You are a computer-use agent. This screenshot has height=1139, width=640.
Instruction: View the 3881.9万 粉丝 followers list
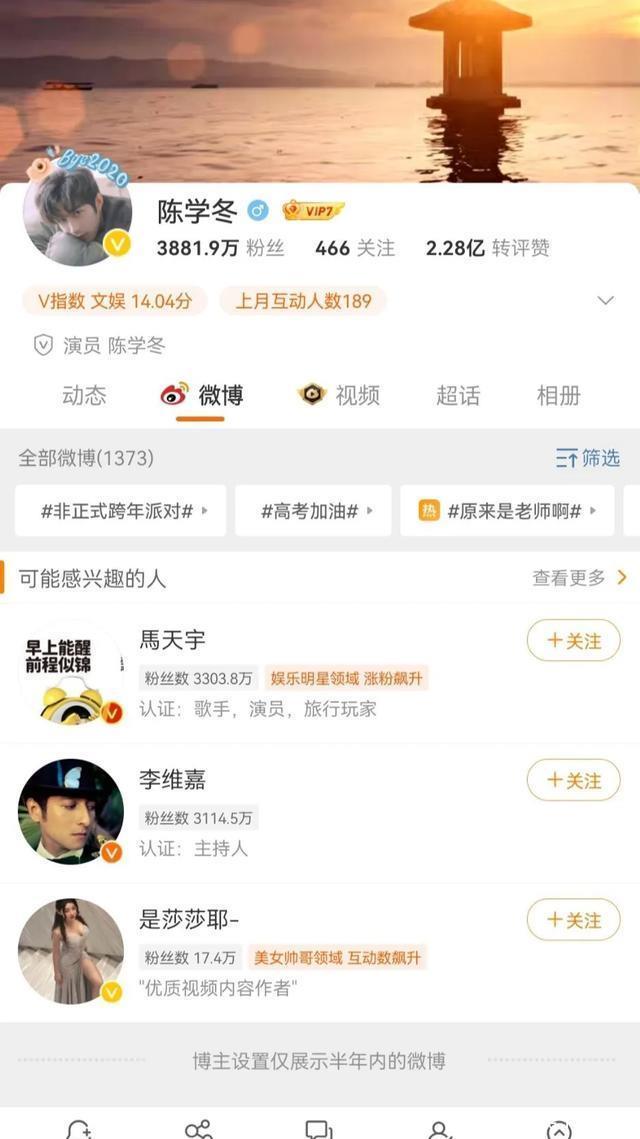point(220,248)
